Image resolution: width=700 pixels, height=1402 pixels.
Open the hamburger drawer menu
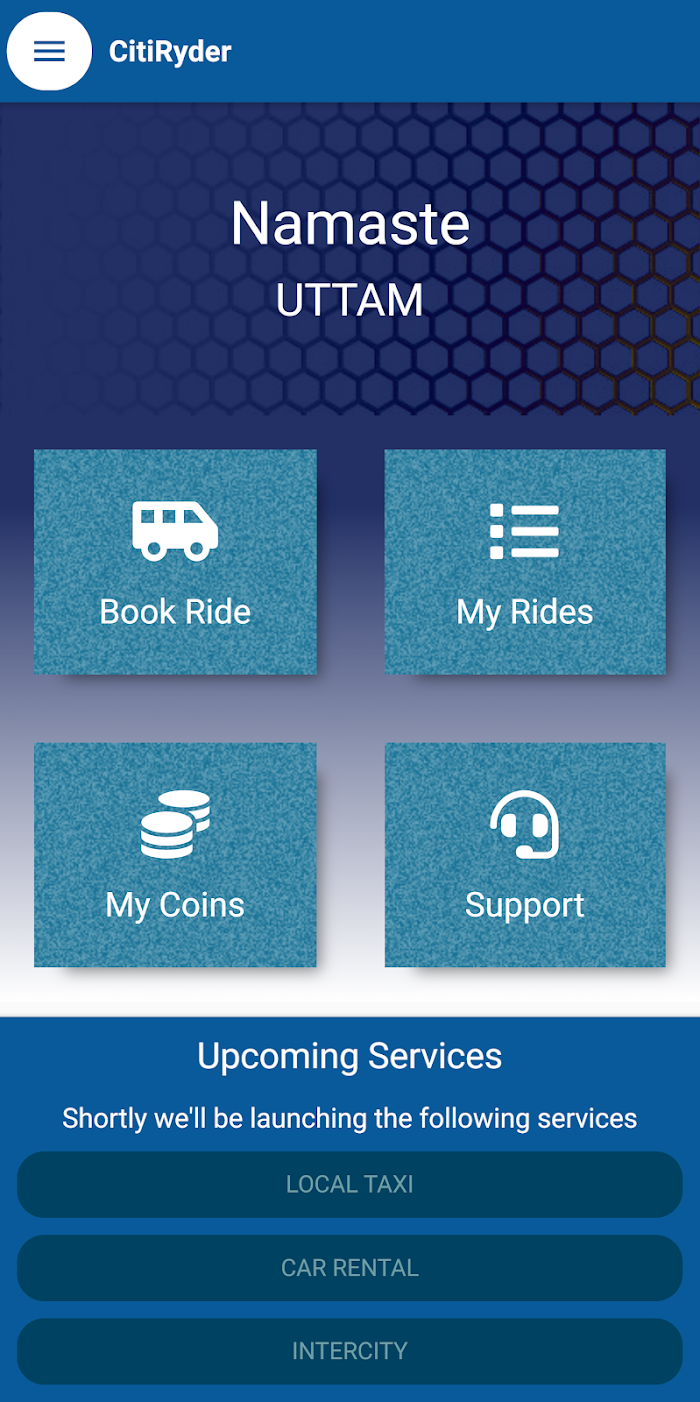tap(49, 51)
